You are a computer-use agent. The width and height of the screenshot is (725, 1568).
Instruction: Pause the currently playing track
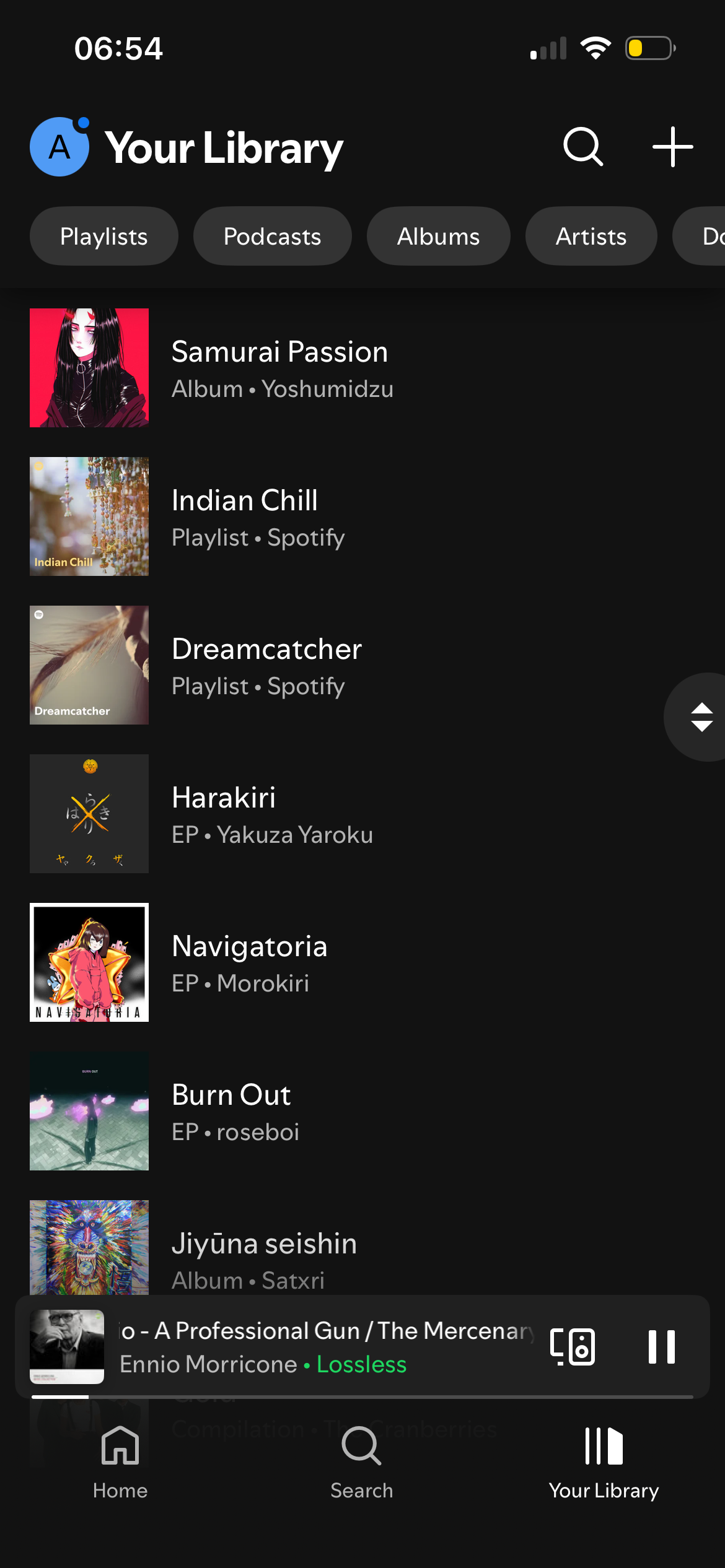[x=661, y=1346]
